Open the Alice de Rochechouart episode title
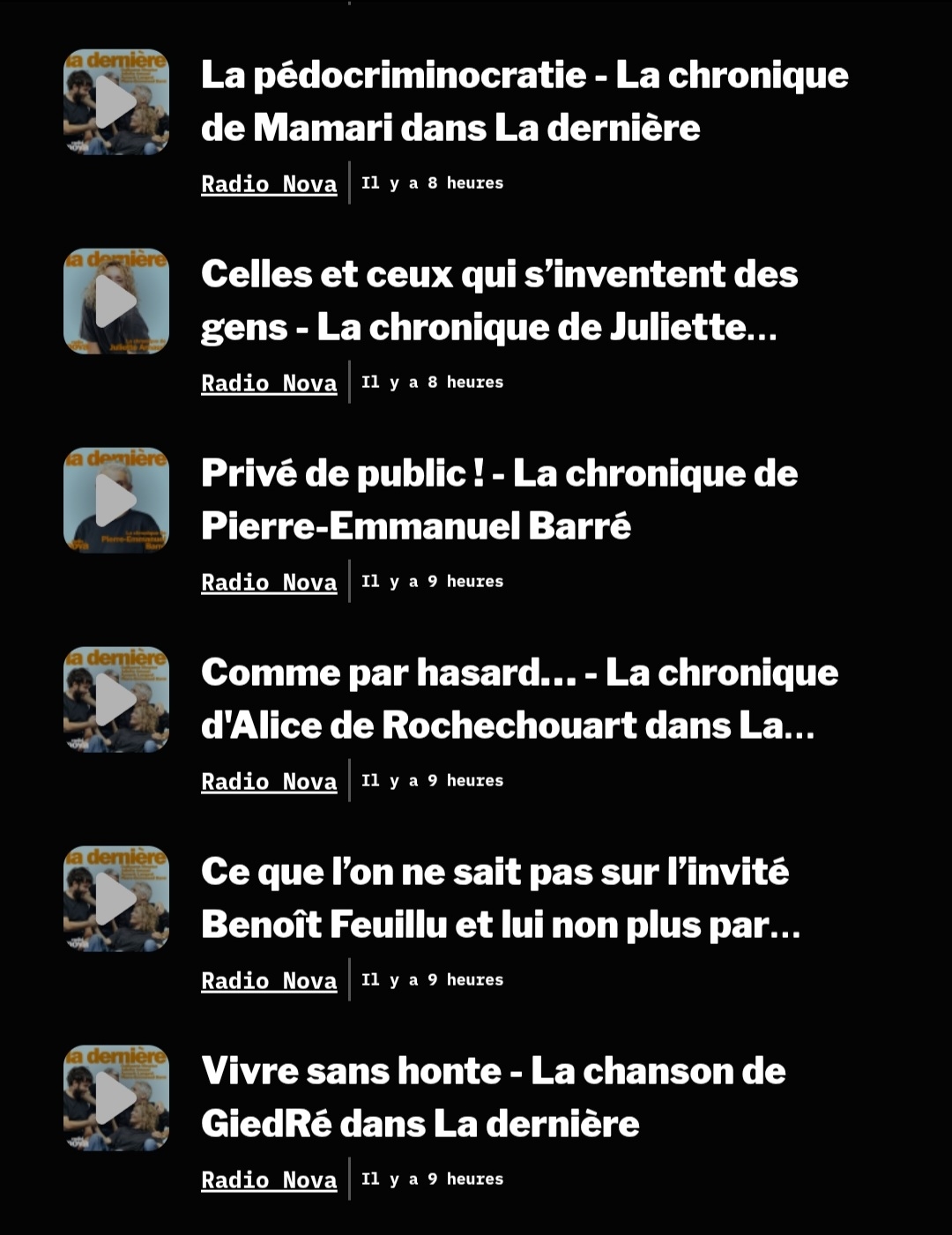This screenshot has height=1235, width=952. [x=519, y=699]
